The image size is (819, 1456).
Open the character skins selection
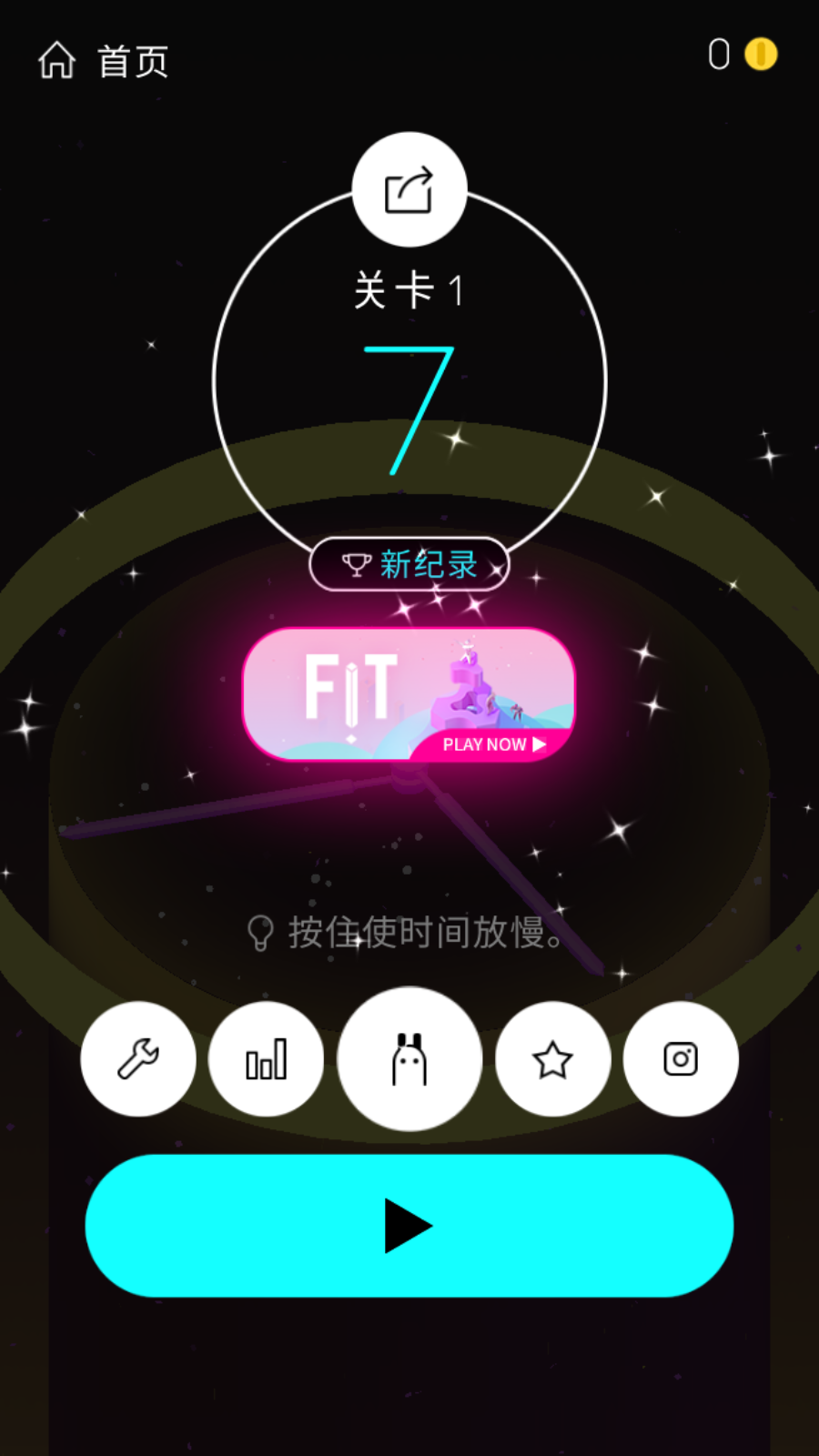409,1059
